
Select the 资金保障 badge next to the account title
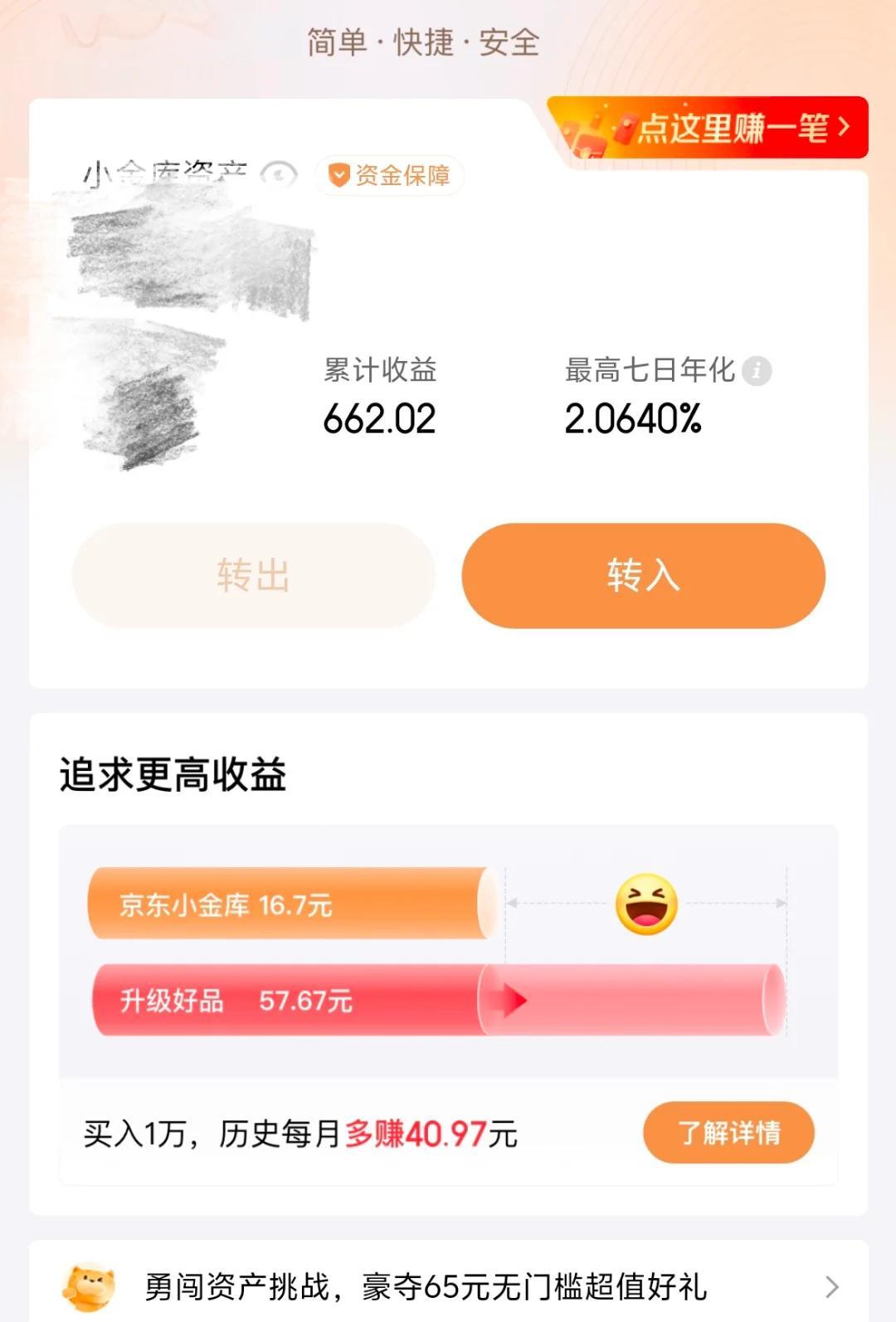click(388, 175)
